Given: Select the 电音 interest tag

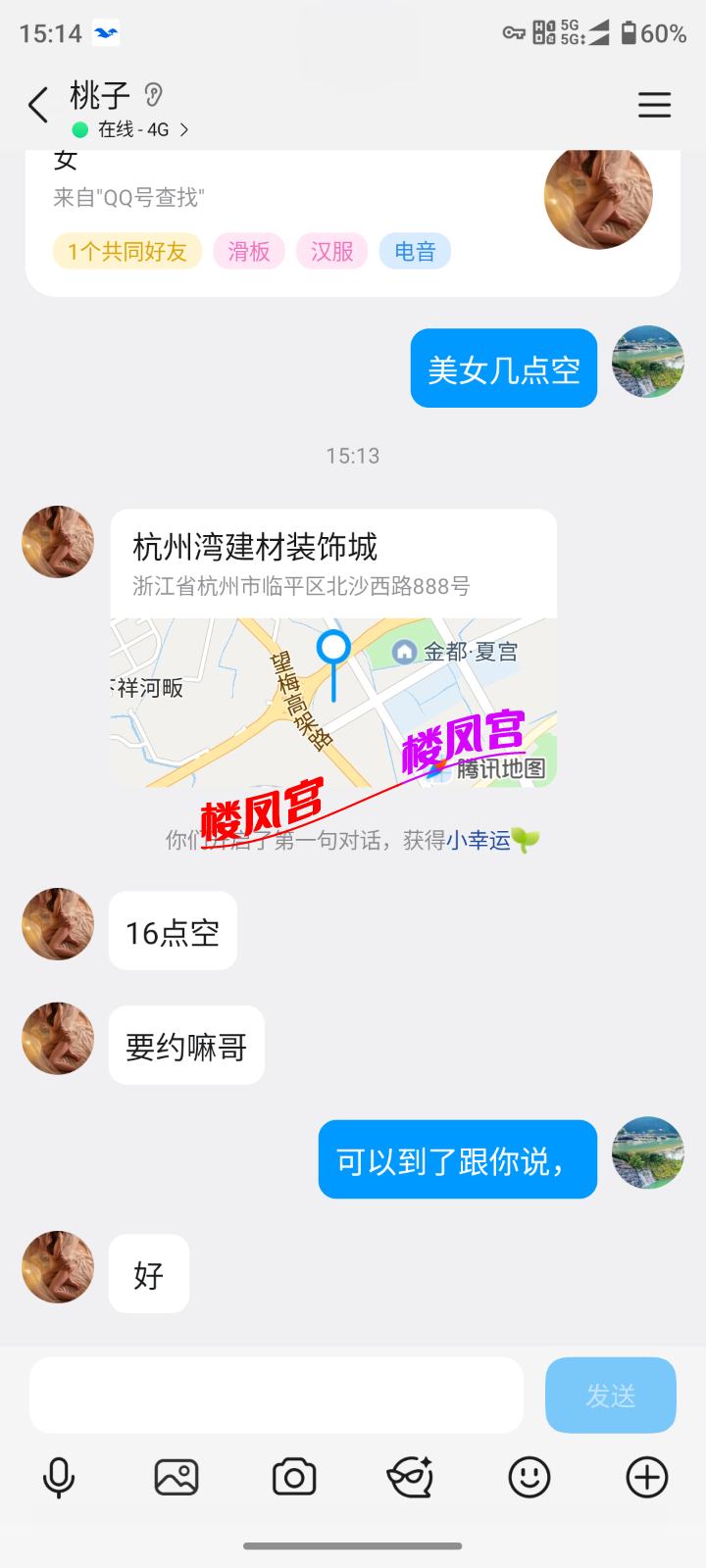Looking at the screenshot, I should [415, 251].
